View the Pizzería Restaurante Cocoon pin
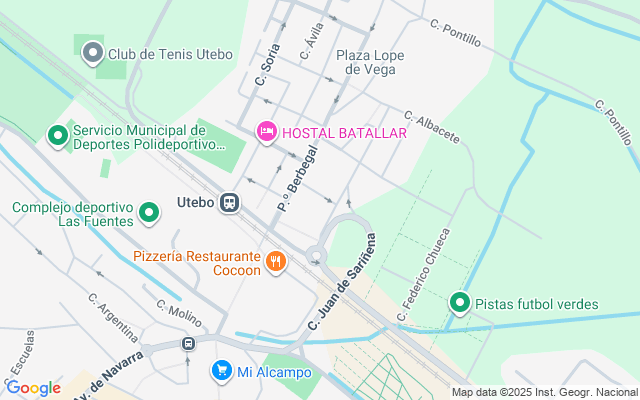 276,263
